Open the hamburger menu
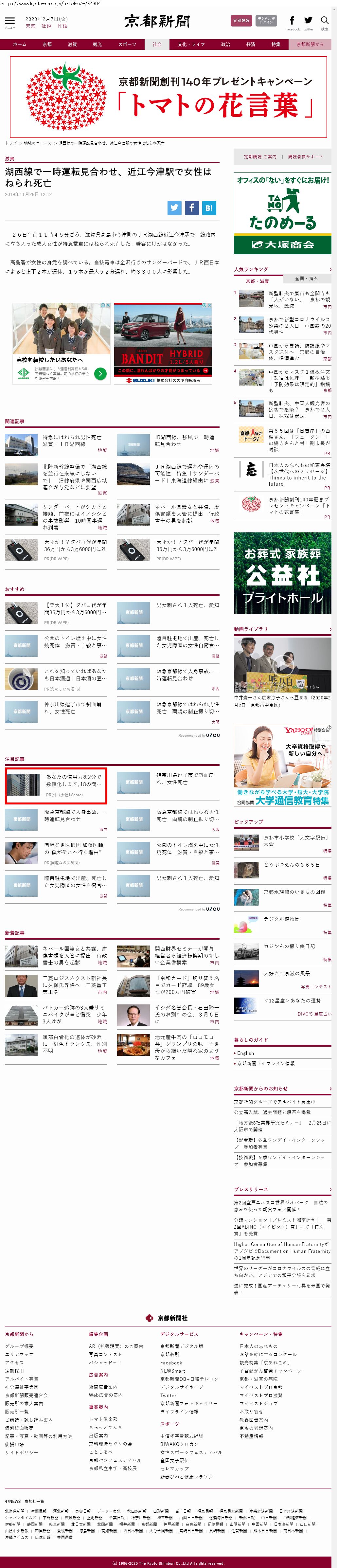 coord(10,21)
